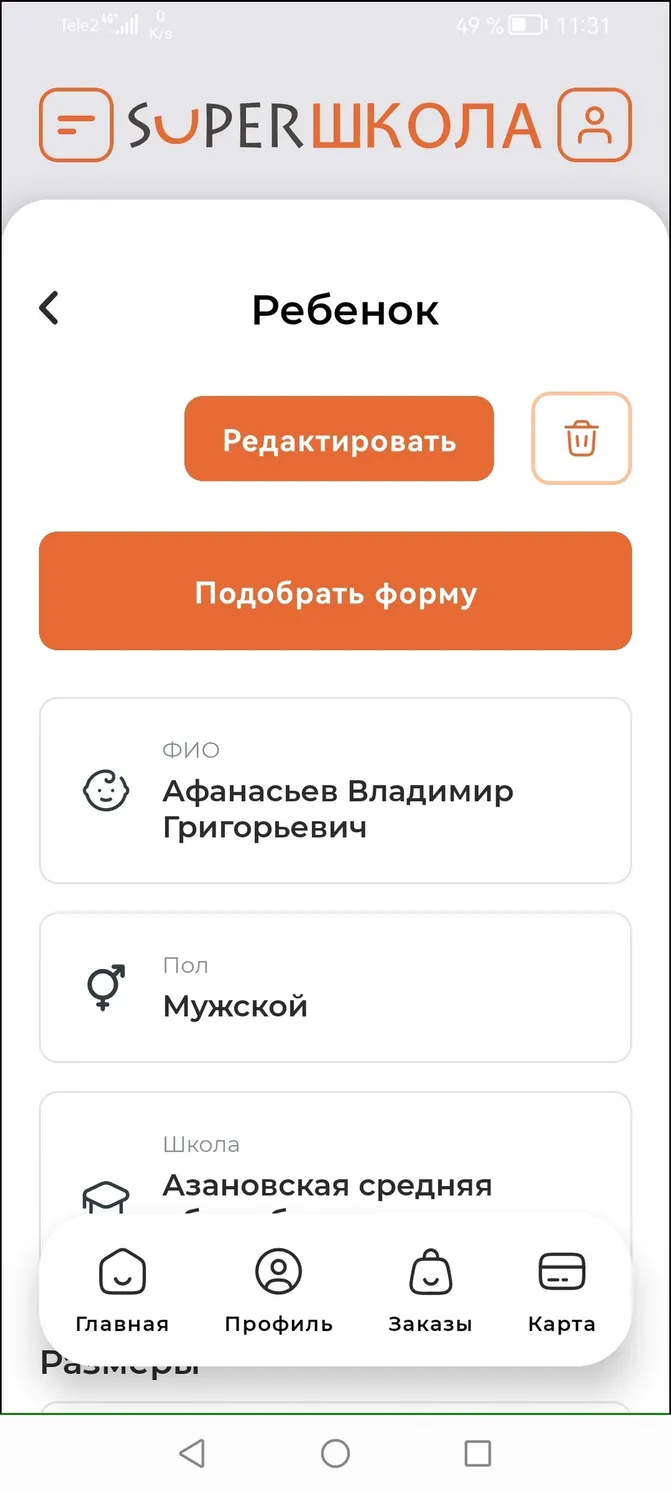The width and height of the screenshot is (671, 1492).
Task: Switch to the Профиль tab
Action: click(x=278, y=1291)
